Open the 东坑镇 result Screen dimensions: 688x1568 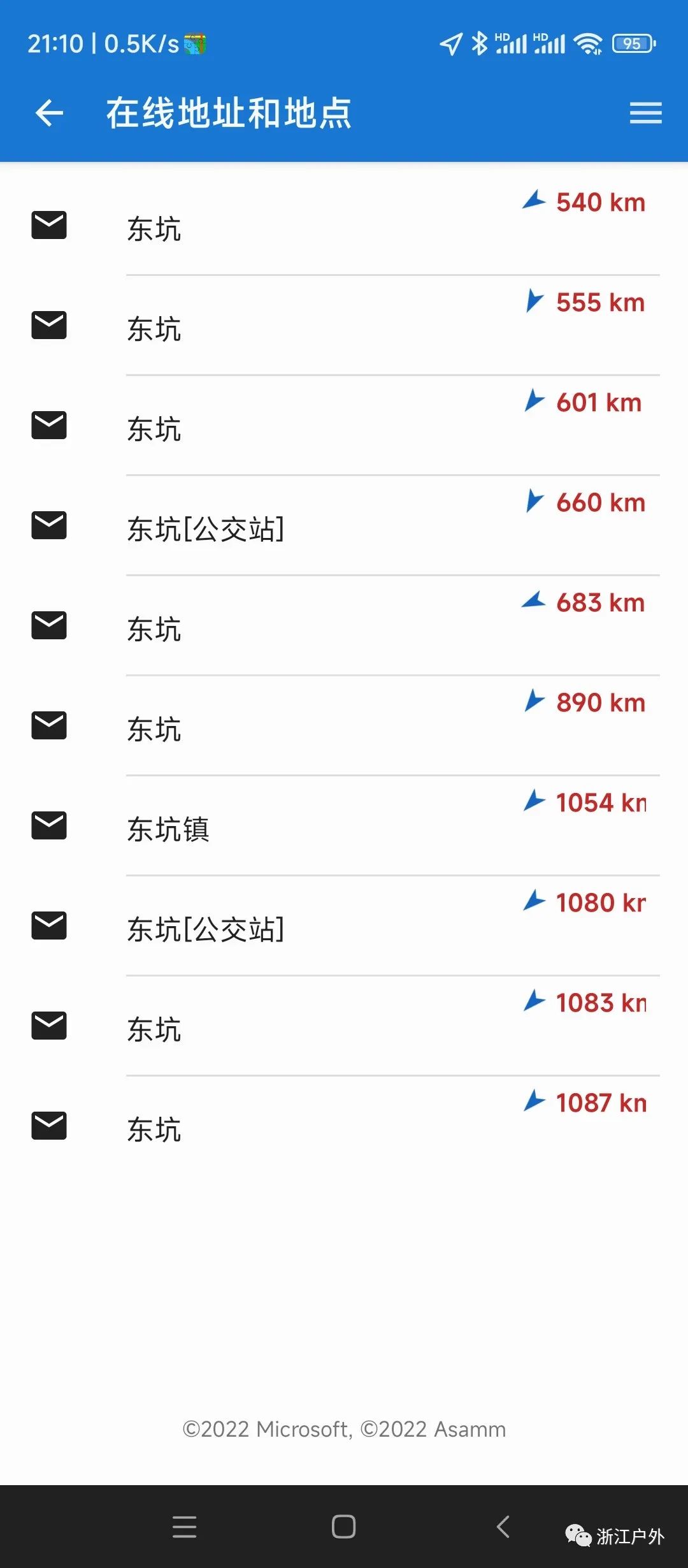pos(344,826)
